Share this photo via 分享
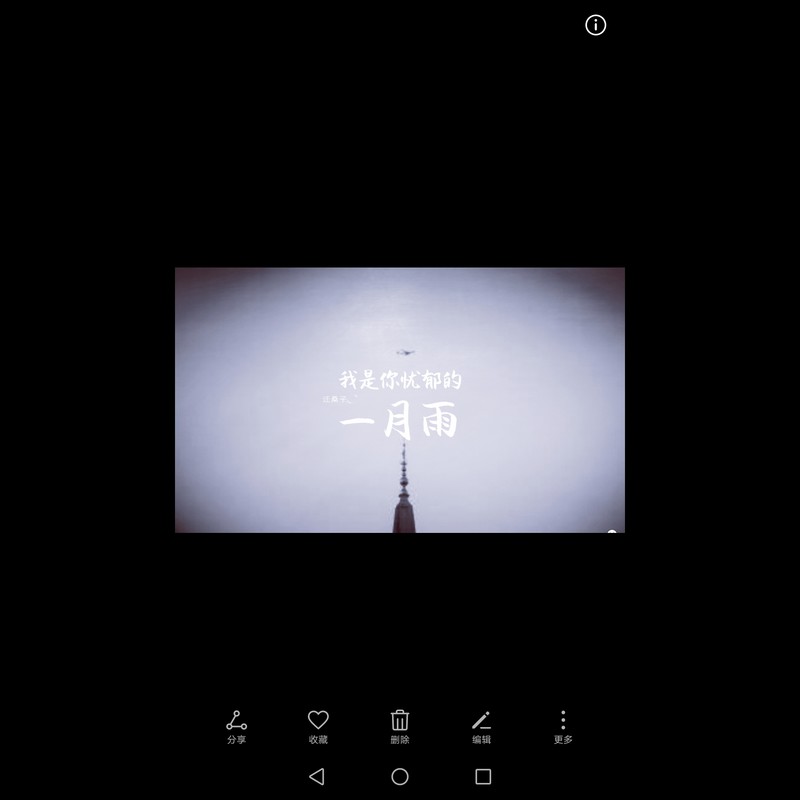This screenshot has height=800, width=800. click(x=236, y=726)
